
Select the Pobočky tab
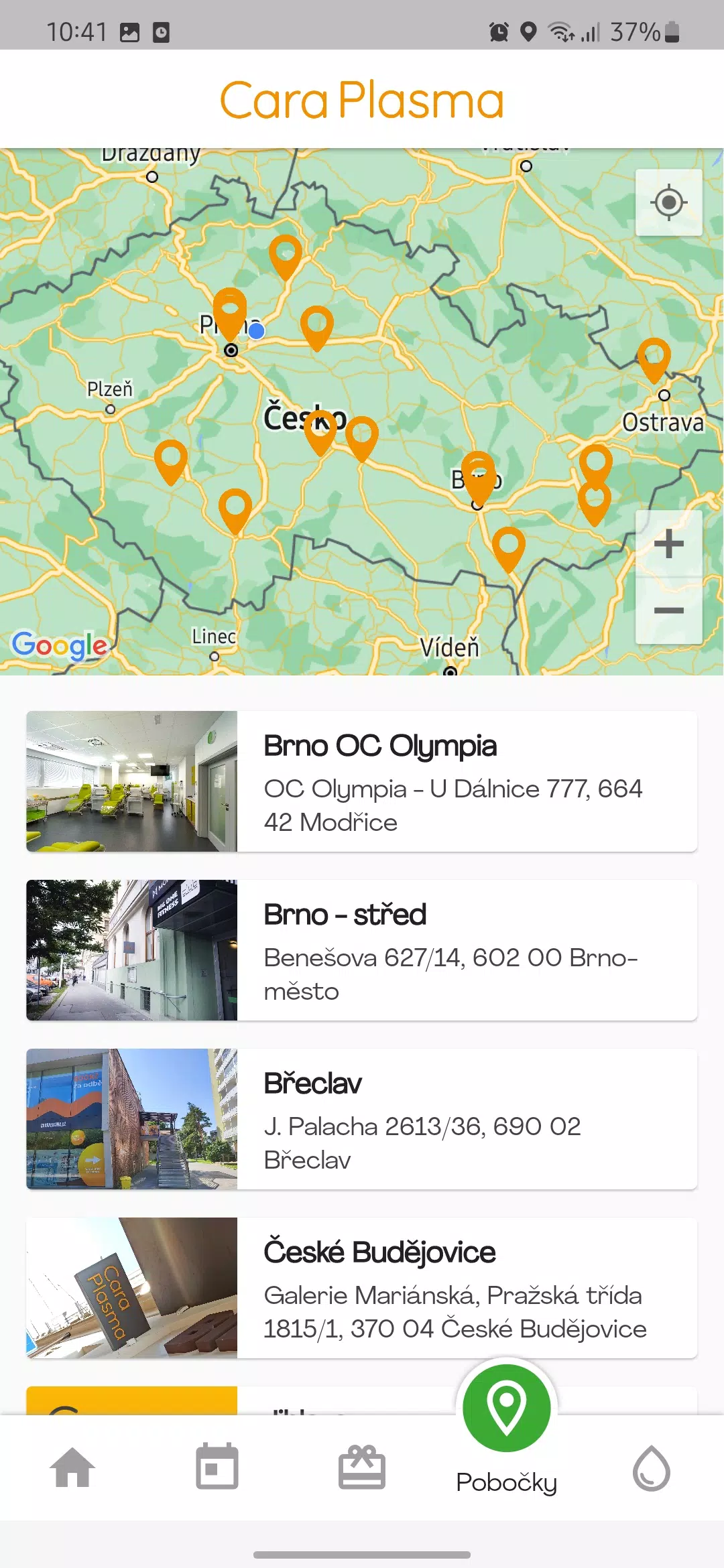pyautogui.click(x=507, y=1427)
